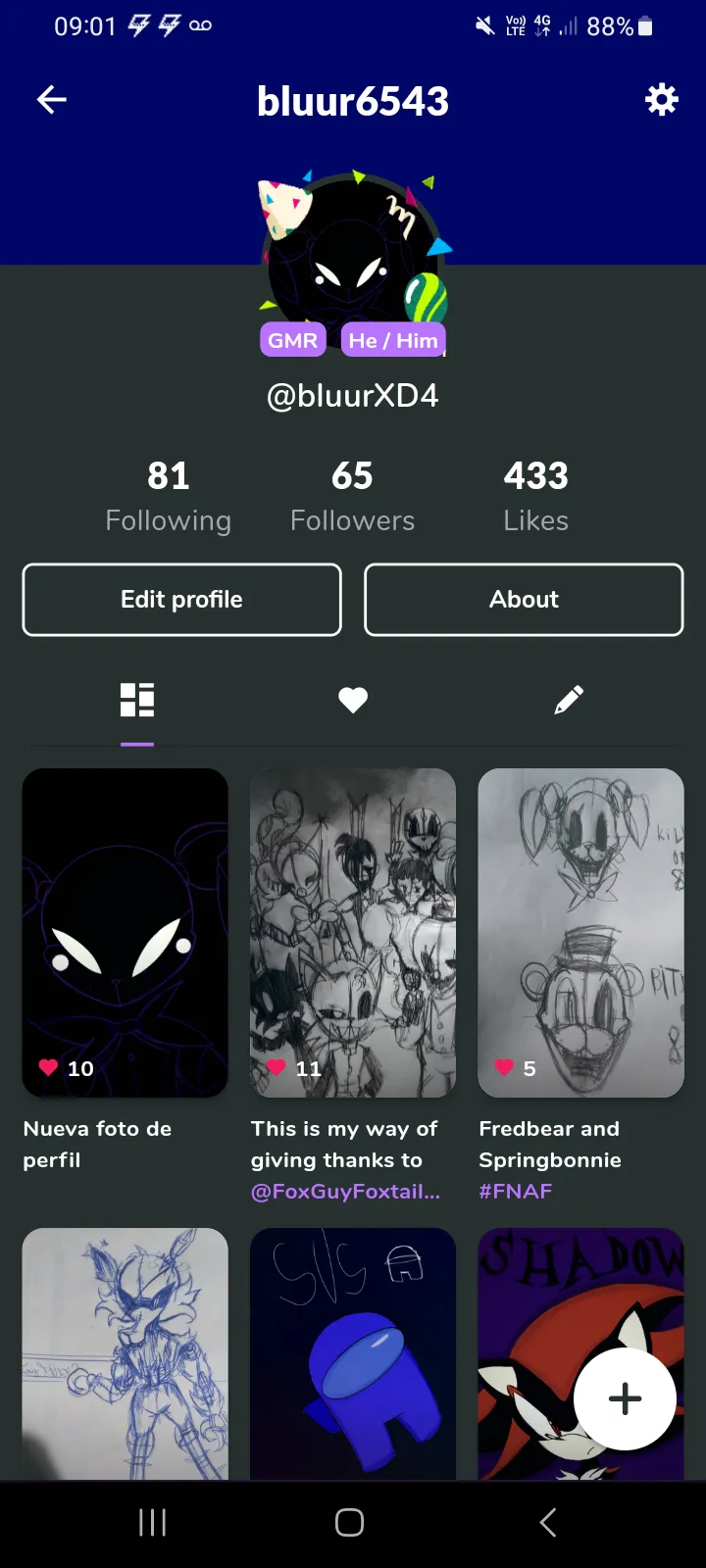Switch to the liked posts heart tab
Image resolution: width=706 pixels, height=1568 pixels.
point(353,701)
